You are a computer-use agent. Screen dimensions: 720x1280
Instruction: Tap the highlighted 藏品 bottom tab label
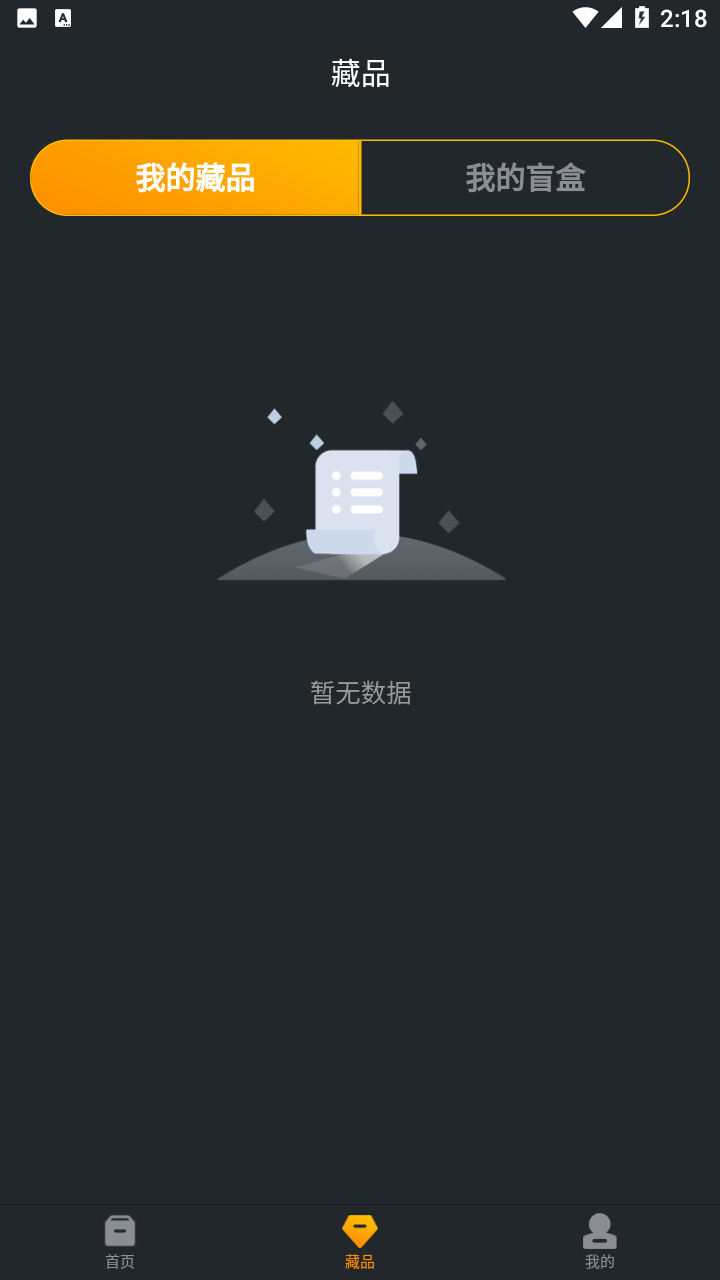point(360,1259)
